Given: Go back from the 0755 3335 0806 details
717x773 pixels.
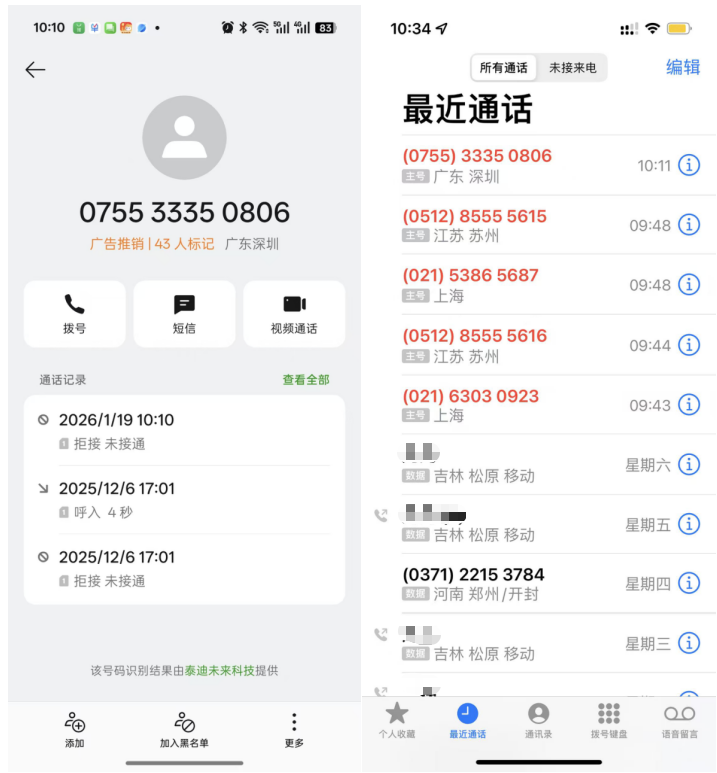Looking at the screenshot, I should (x=36, y=69).
